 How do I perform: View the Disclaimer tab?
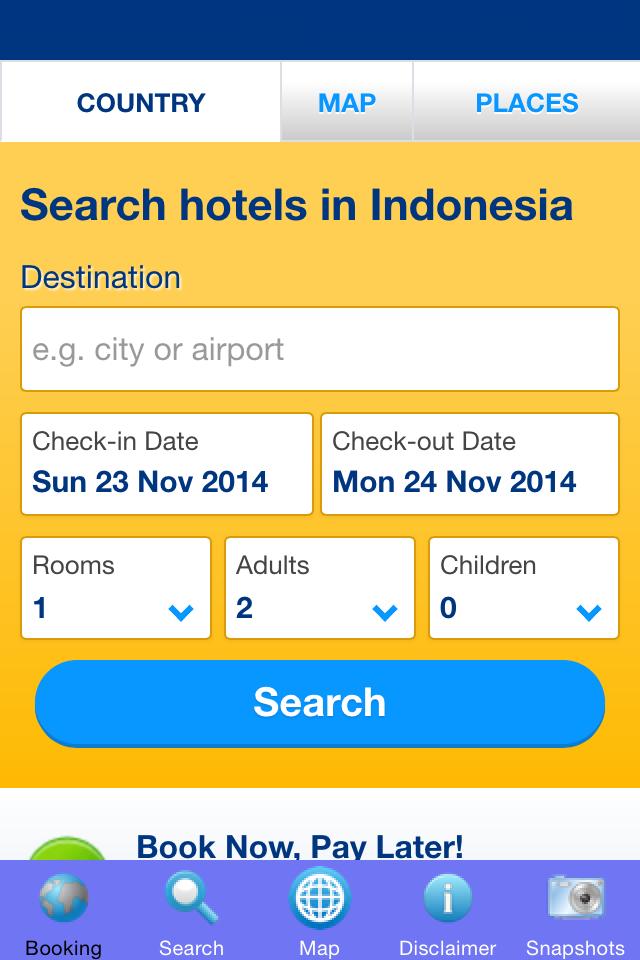447,912
